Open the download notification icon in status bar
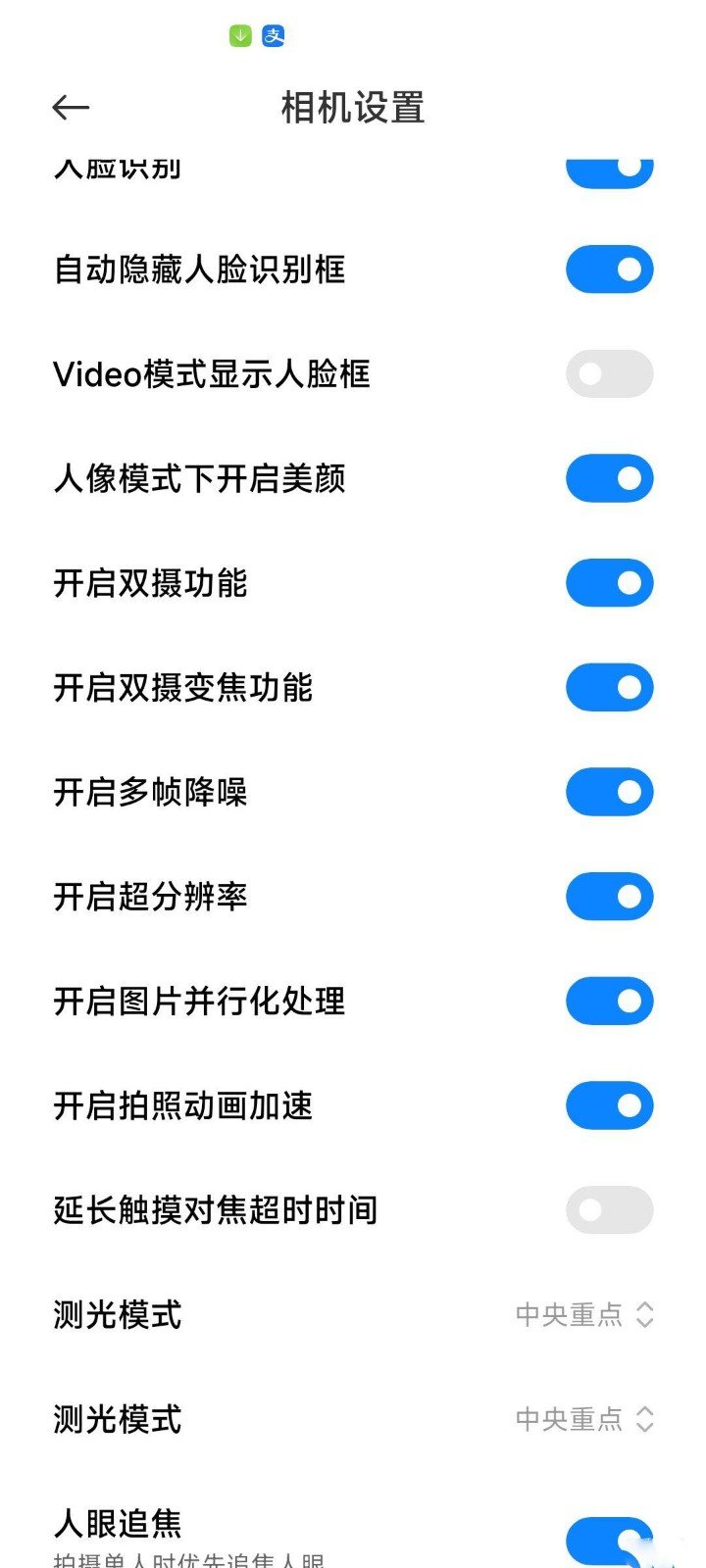 tap(238, 35)
